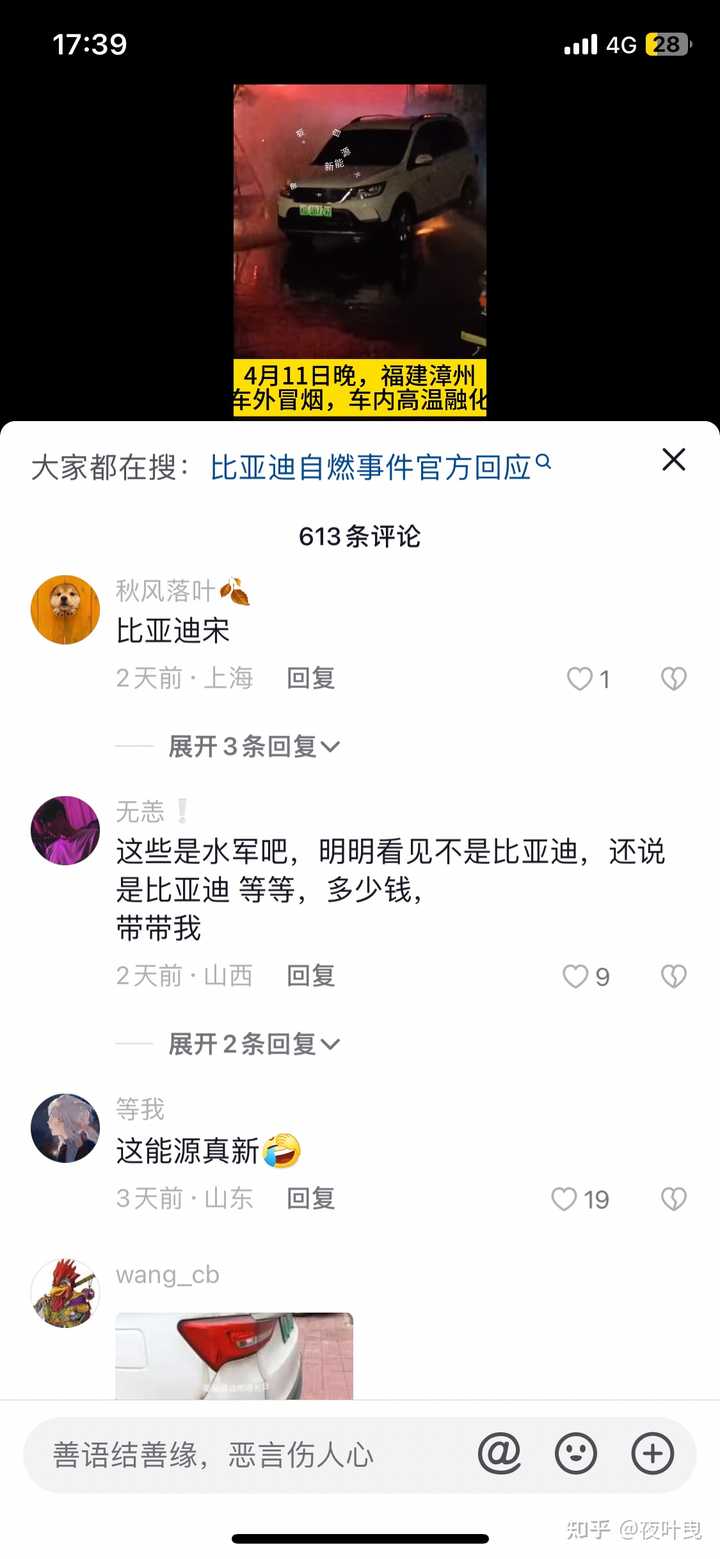Viewport: 720px width, 1559px height.
Task: Open the emoji picker
Action: click(576, 1453)
